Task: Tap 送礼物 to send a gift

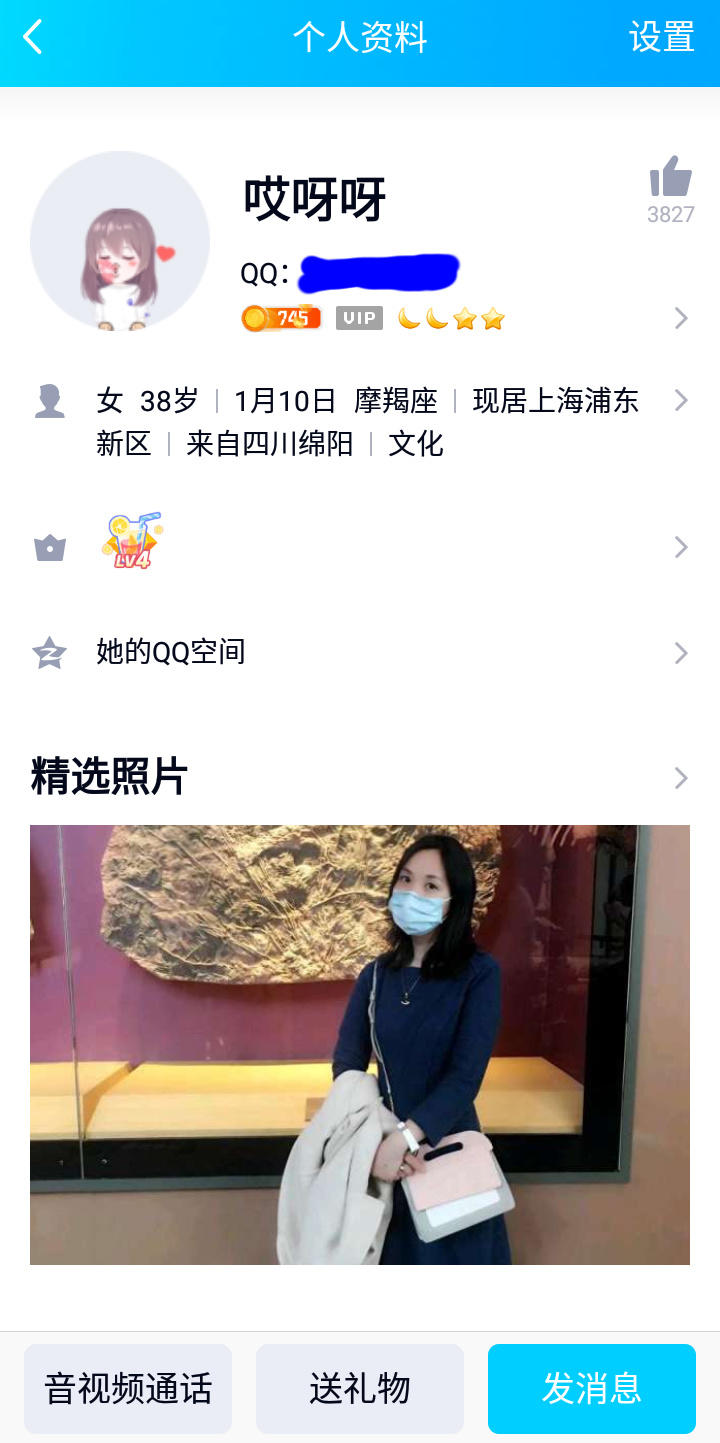Action: point(360,1389)
